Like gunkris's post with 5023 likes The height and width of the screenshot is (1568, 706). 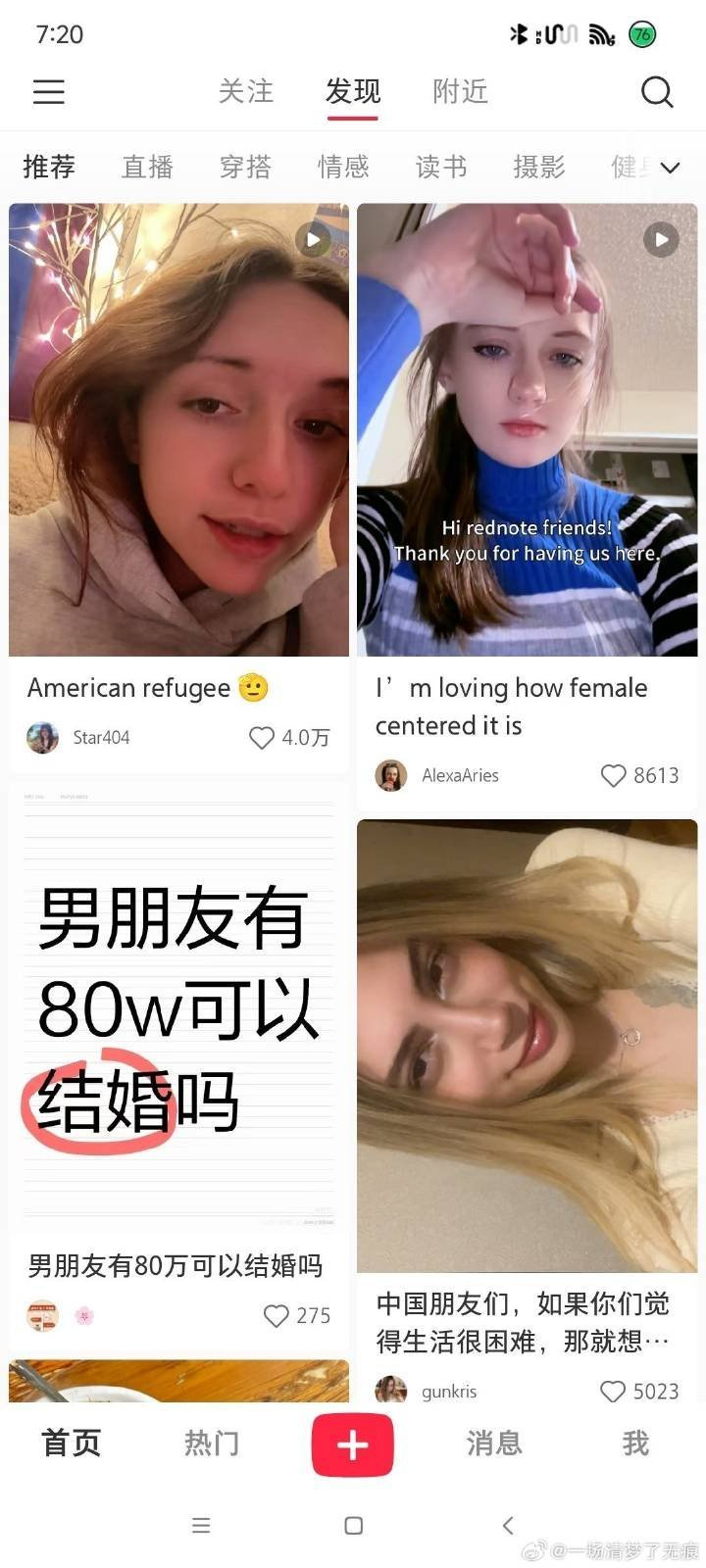613,1392
